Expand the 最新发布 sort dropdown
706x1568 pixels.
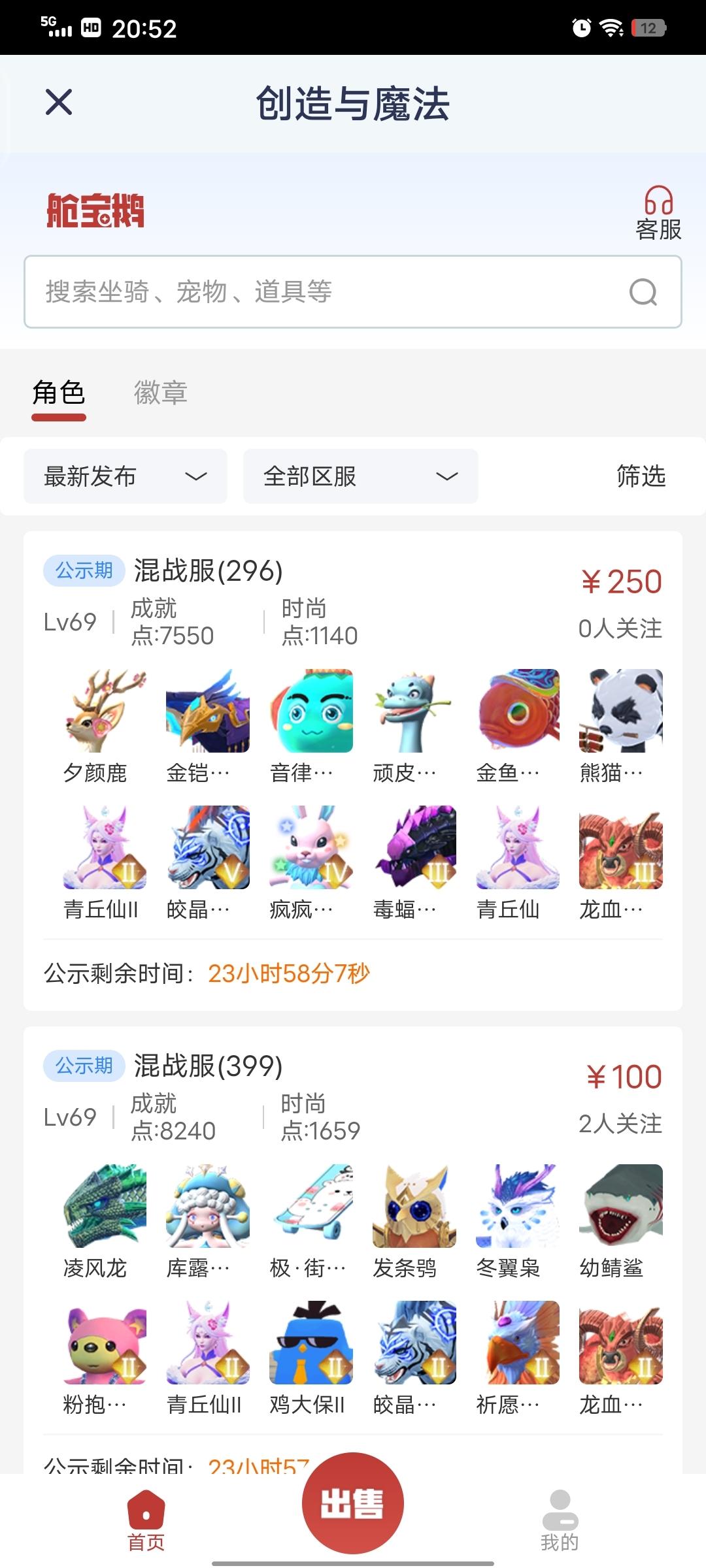[125, 476]
